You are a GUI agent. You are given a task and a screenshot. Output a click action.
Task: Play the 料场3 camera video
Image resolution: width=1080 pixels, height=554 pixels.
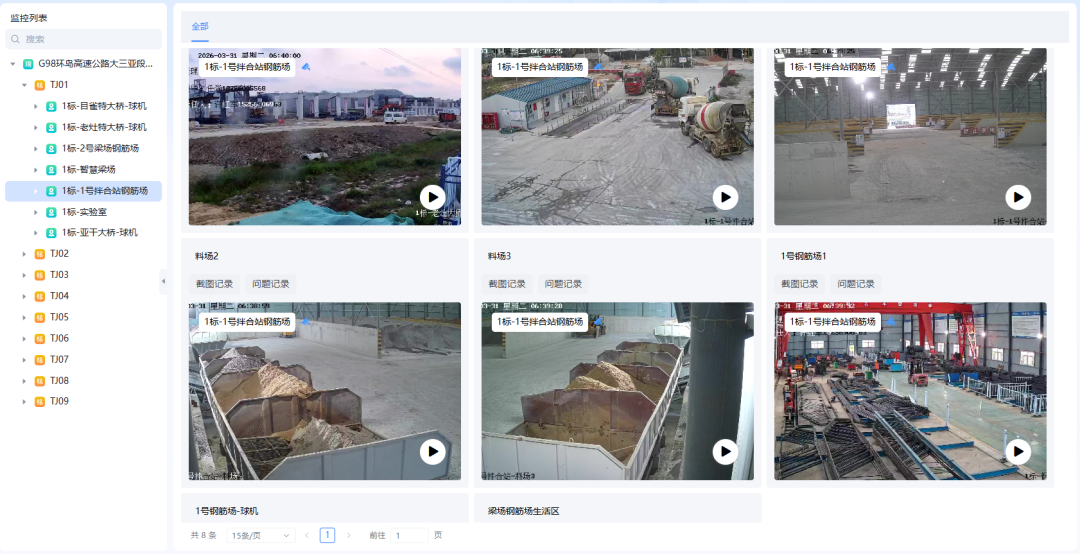click(x=725, y=452)
